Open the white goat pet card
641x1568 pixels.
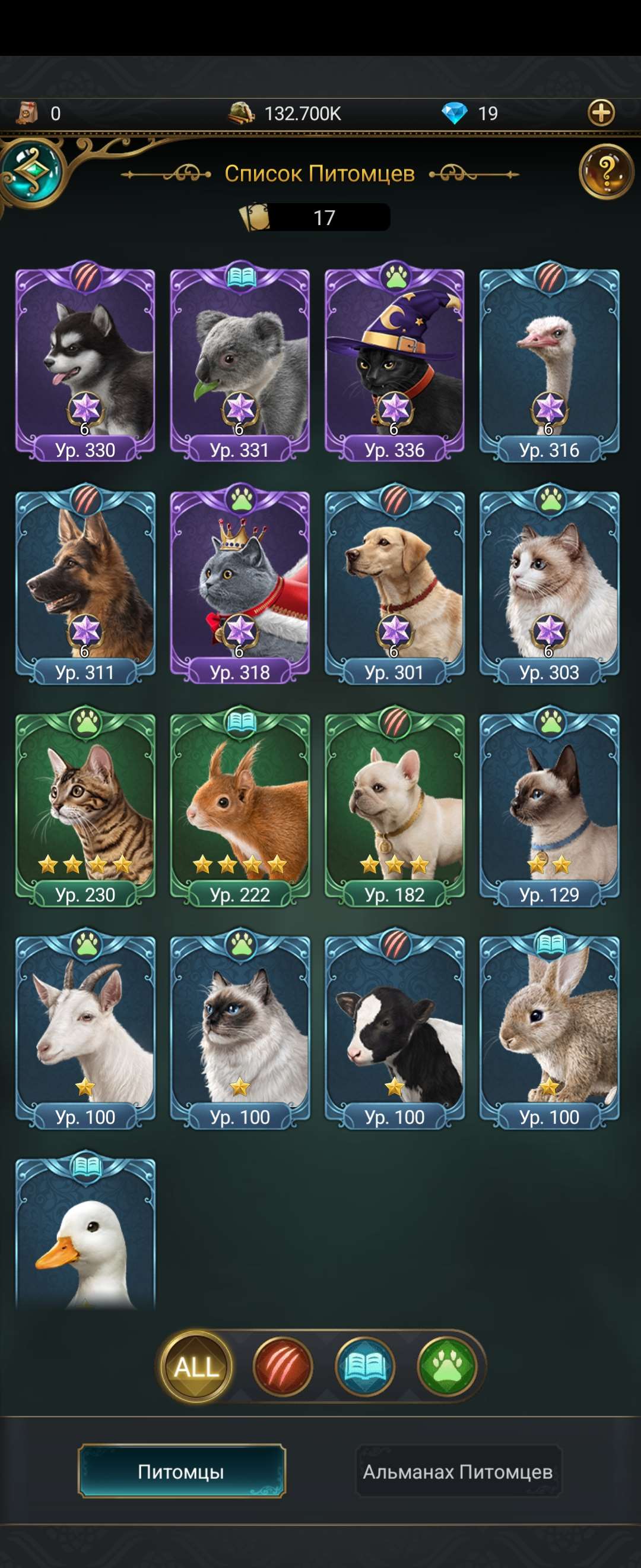[85, 1029]
